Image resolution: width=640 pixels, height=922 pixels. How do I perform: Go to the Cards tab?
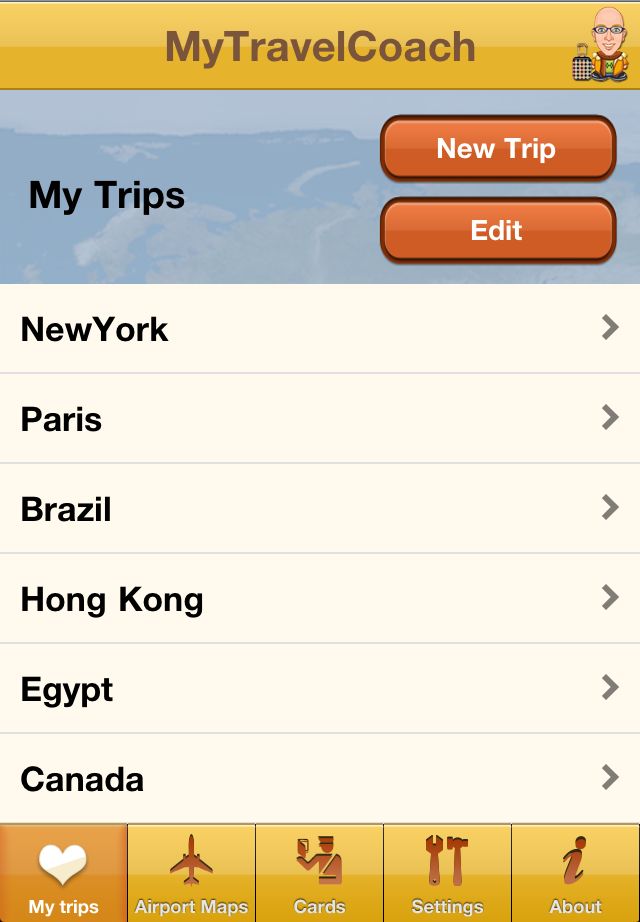click(x=320, y=873)
